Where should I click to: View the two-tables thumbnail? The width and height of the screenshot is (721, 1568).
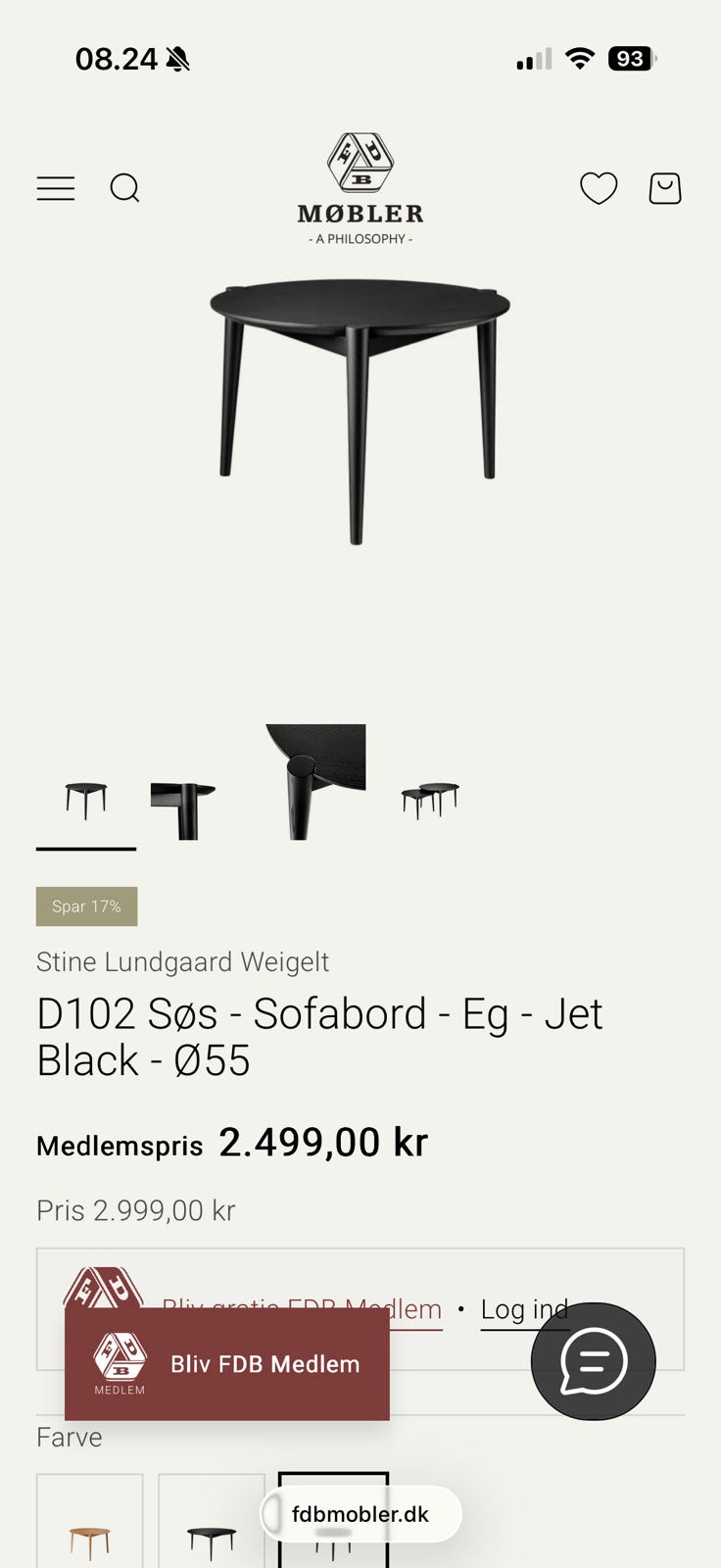[430, 801]
